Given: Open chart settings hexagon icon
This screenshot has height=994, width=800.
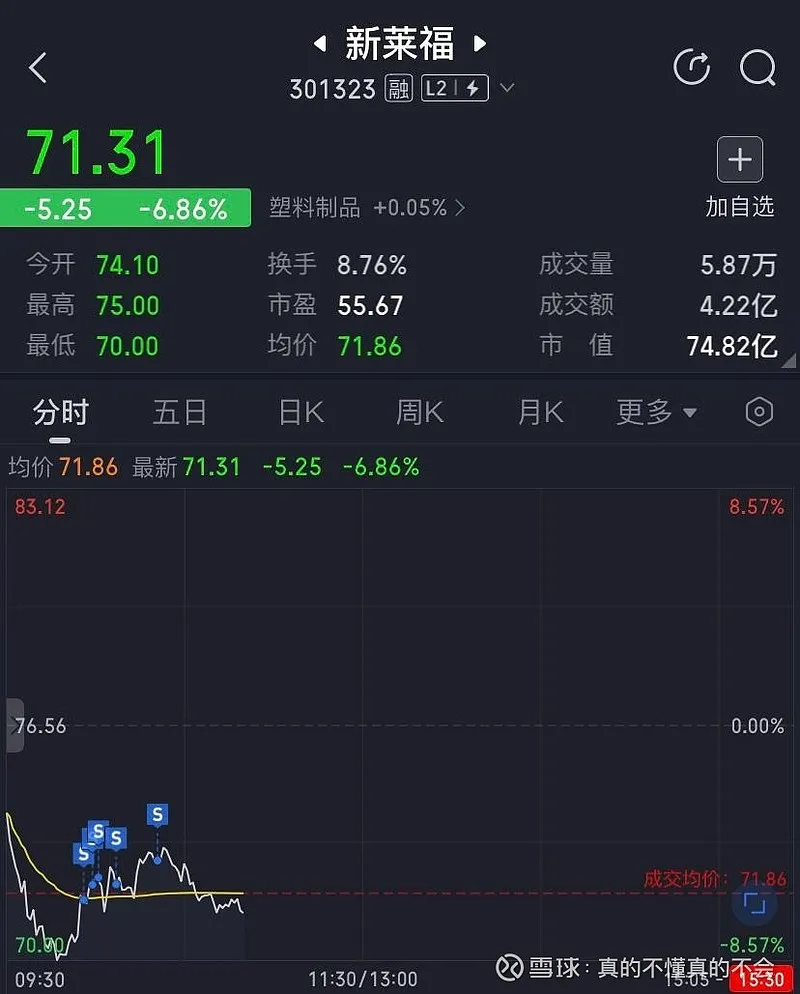Looking at the screenshot, I should [x=760, y=412].
